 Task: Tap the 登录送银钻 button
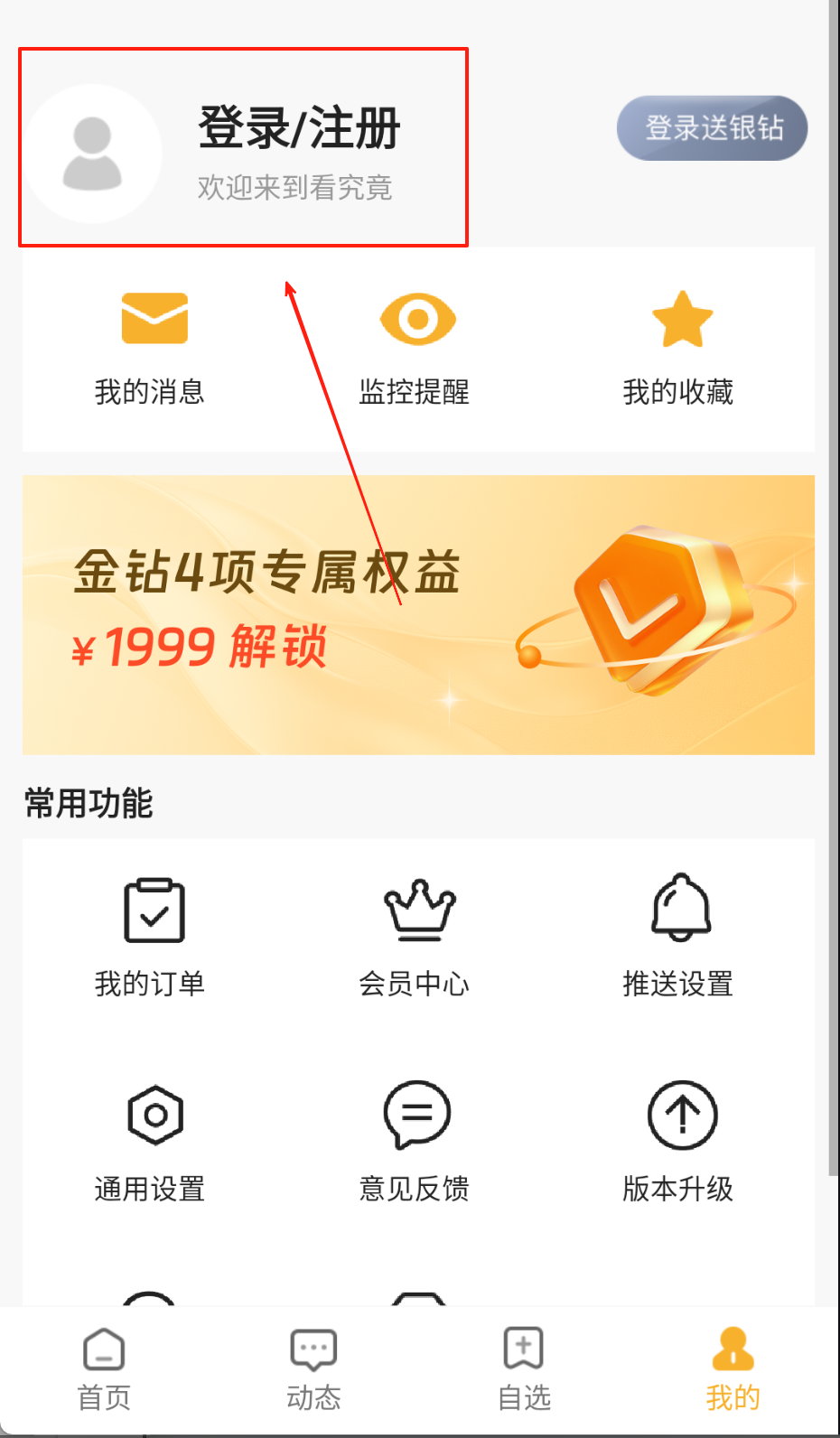point(712,128)
